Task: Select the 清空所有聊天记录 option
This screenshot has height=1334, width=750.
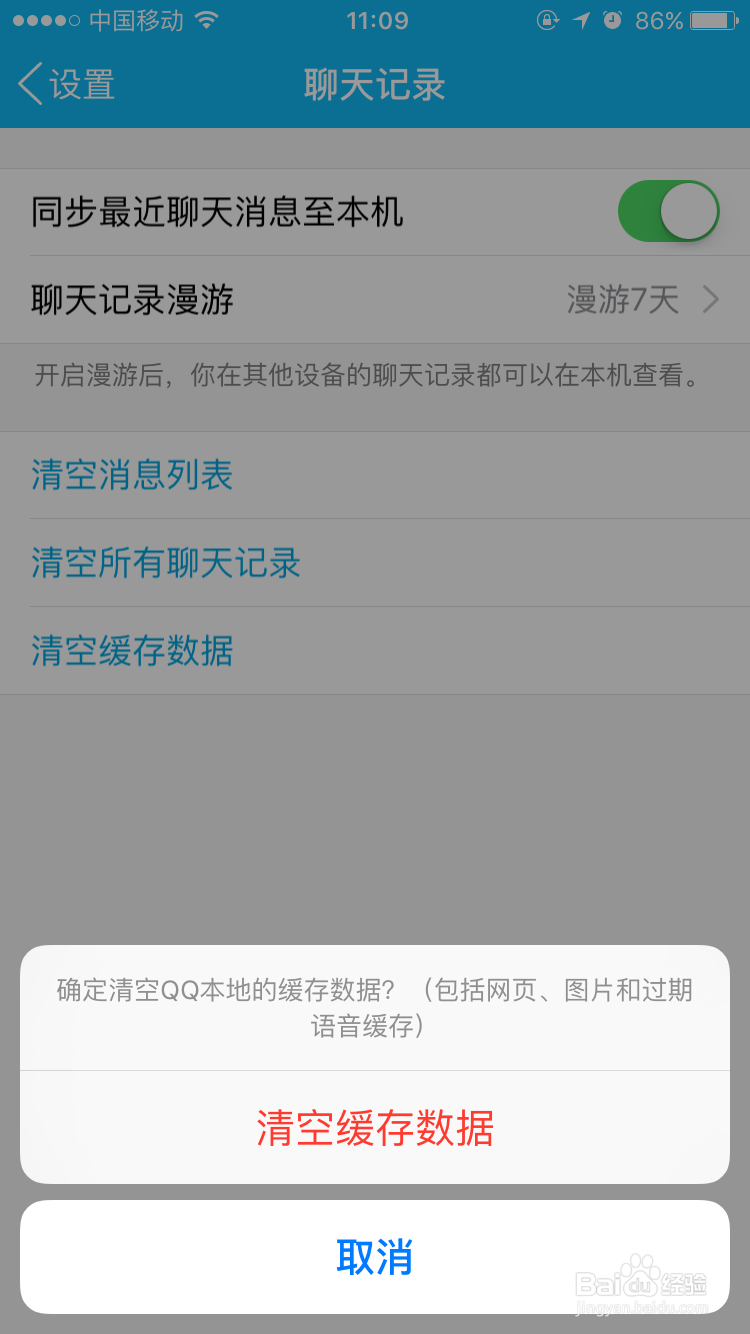Action: point(164,563)
